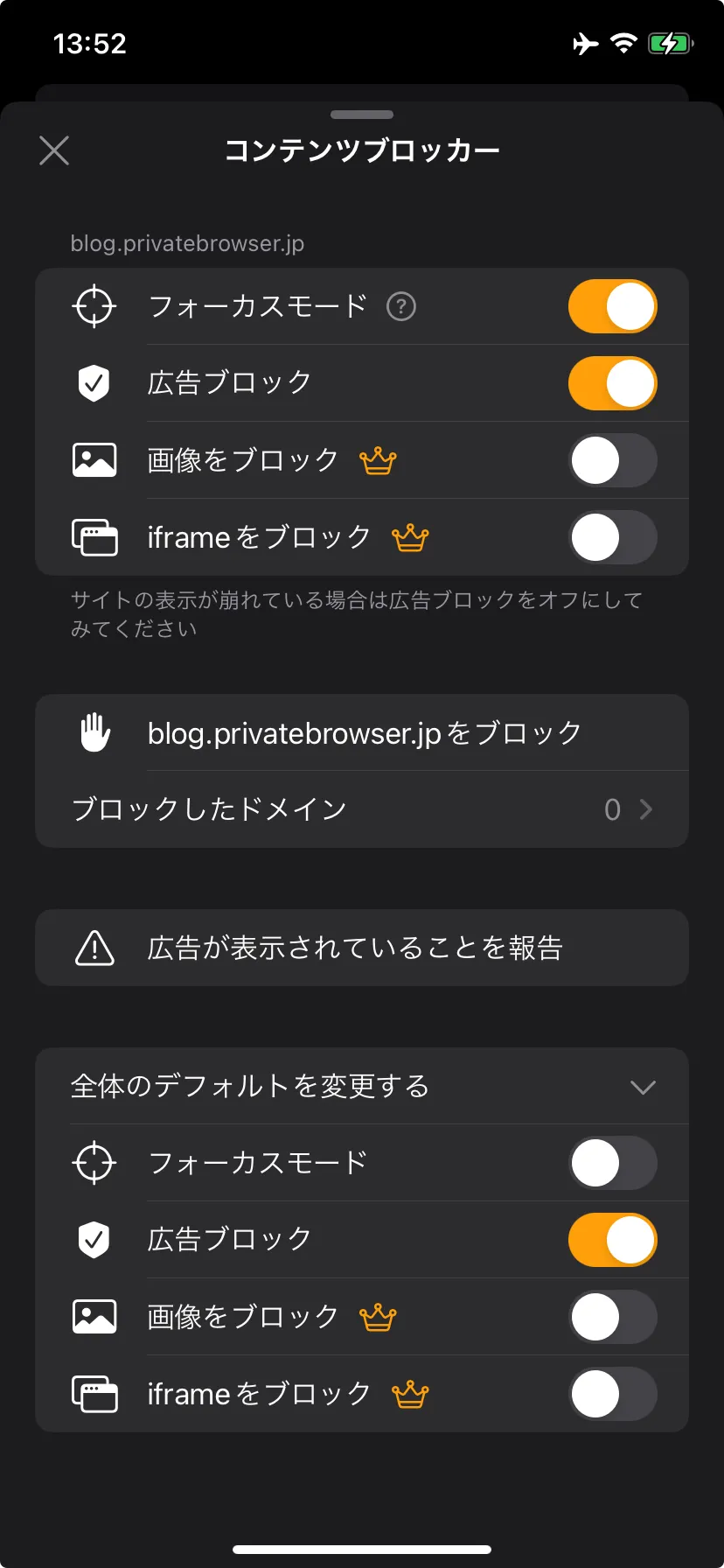The height and width of the screenshot is (1568, 724).
Task: Disable 広告ブロック for blog.privatebrowser.jp
Action: (612, 383)
